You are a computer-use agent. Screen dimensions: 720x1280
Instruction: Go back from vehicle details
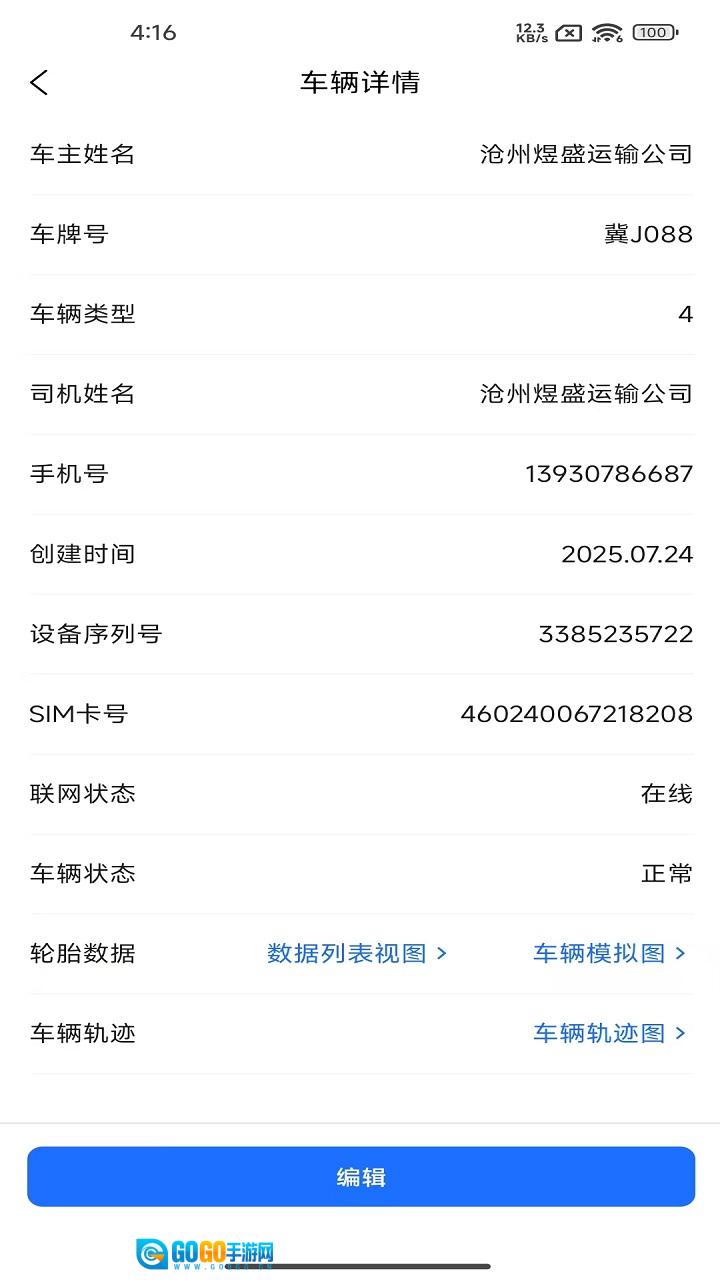point(40,83)
